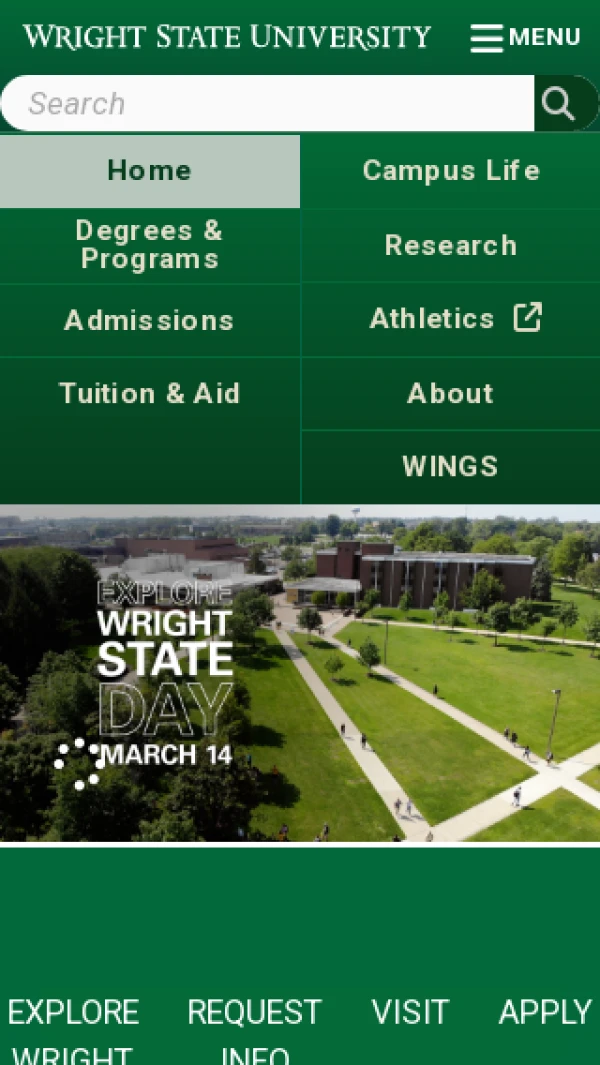Go to the WINGS portal
The height and width of the screenshot is (1065, 600).
[x=451, y=466]
